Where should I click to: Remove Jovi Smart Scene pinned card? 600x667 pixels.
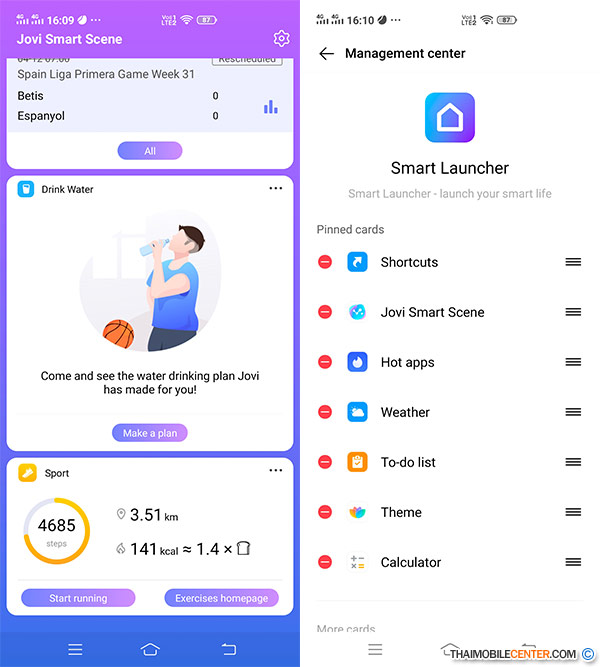click(x=325, y=312)
